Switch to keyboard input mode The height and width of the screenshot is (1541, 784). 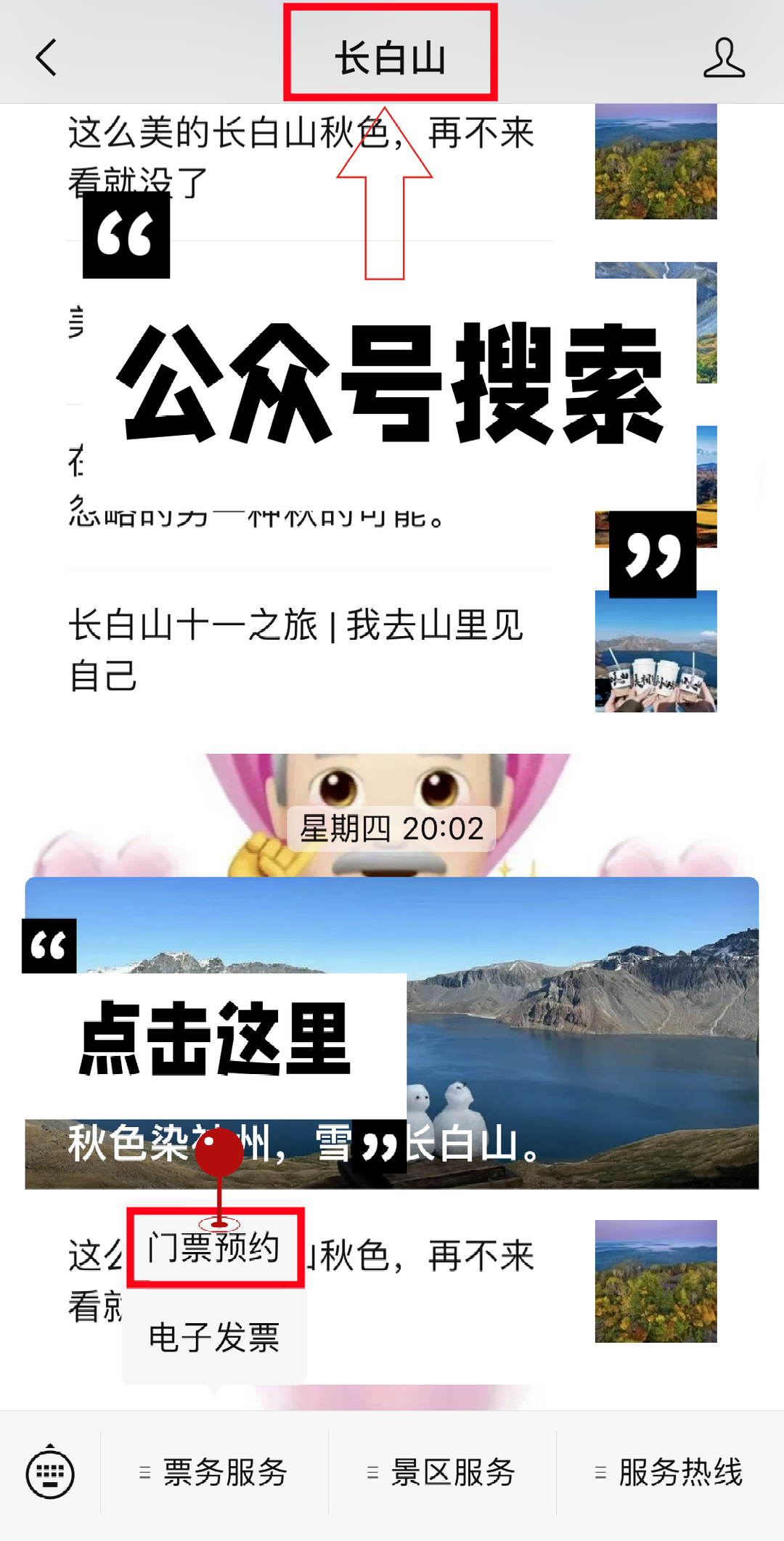[x=50, y=1473]
